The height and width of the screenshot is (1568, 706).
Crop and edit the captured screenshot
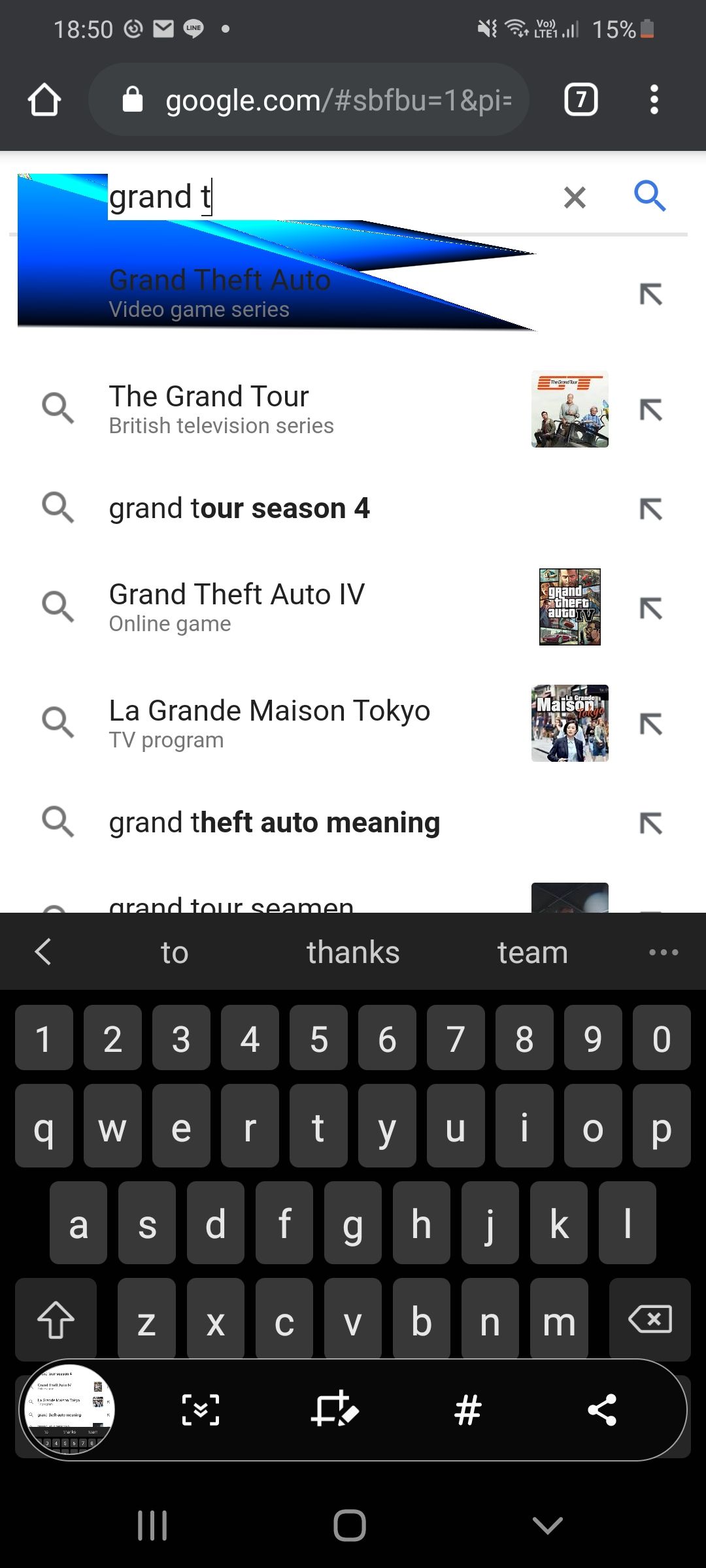tap(334, 1409)
